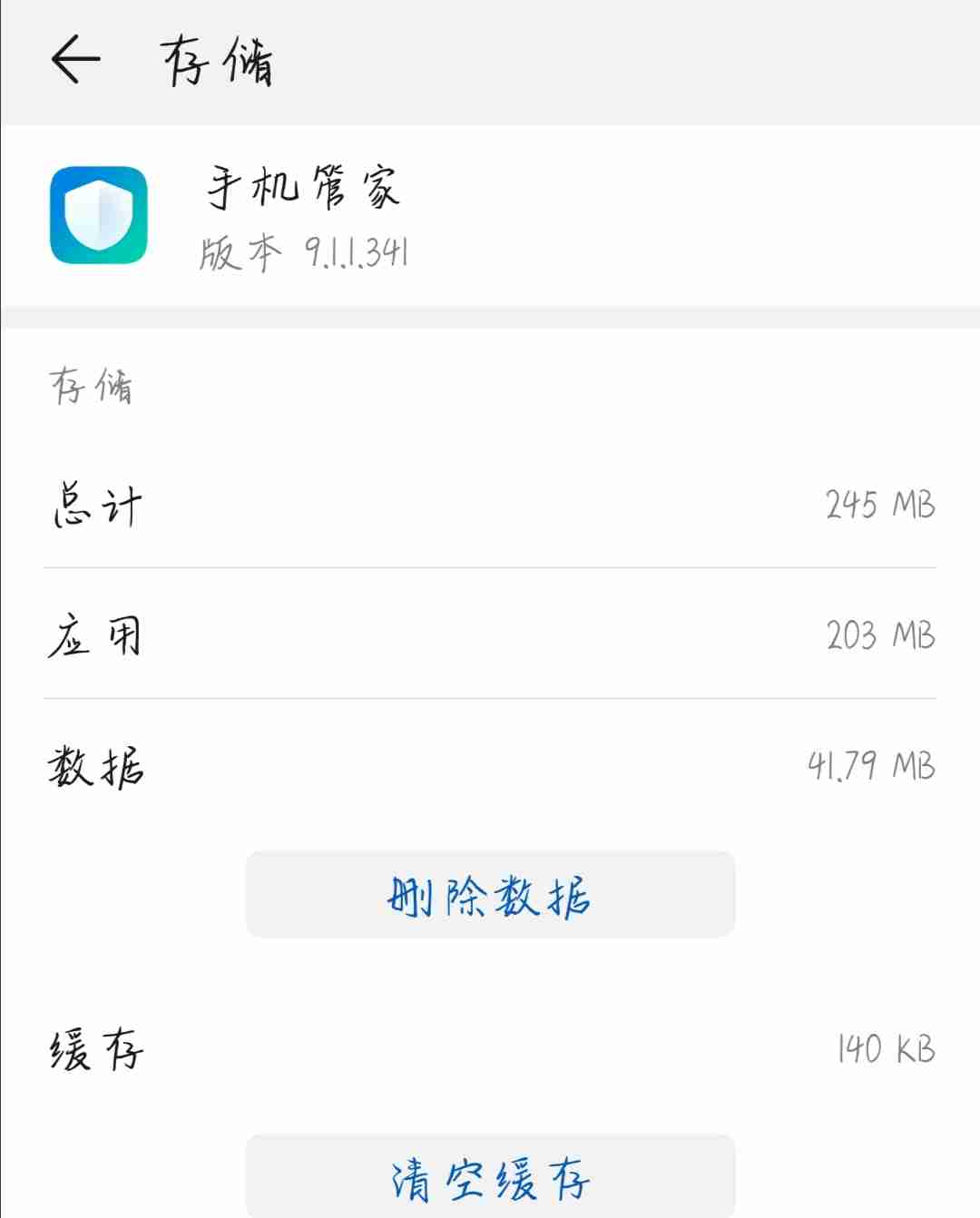Click the 清空缓存 button

[490, 1176]
